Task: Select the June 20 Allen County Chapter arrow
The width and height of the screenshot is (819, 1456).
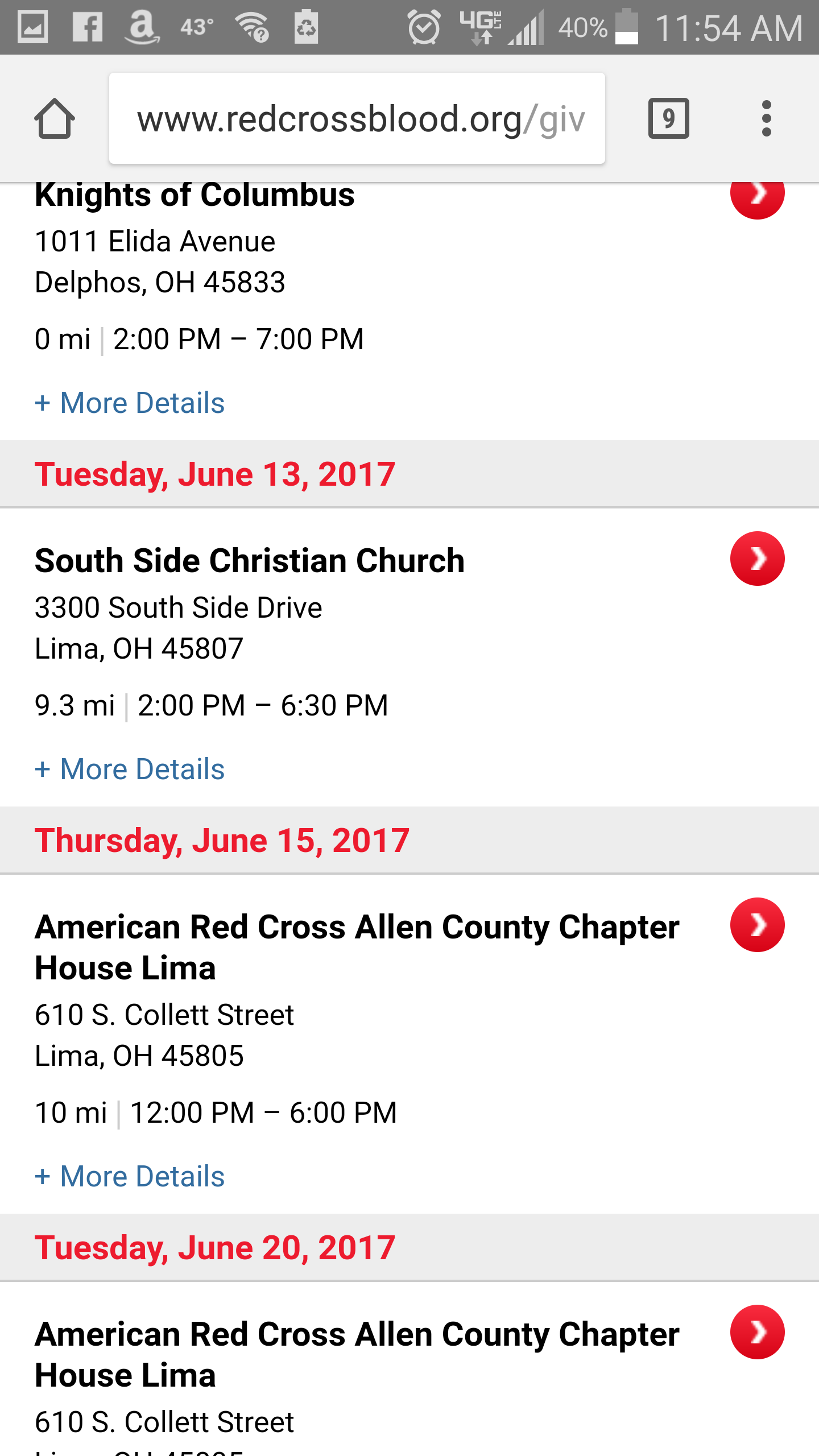Action: click(x=757, y=1332)
